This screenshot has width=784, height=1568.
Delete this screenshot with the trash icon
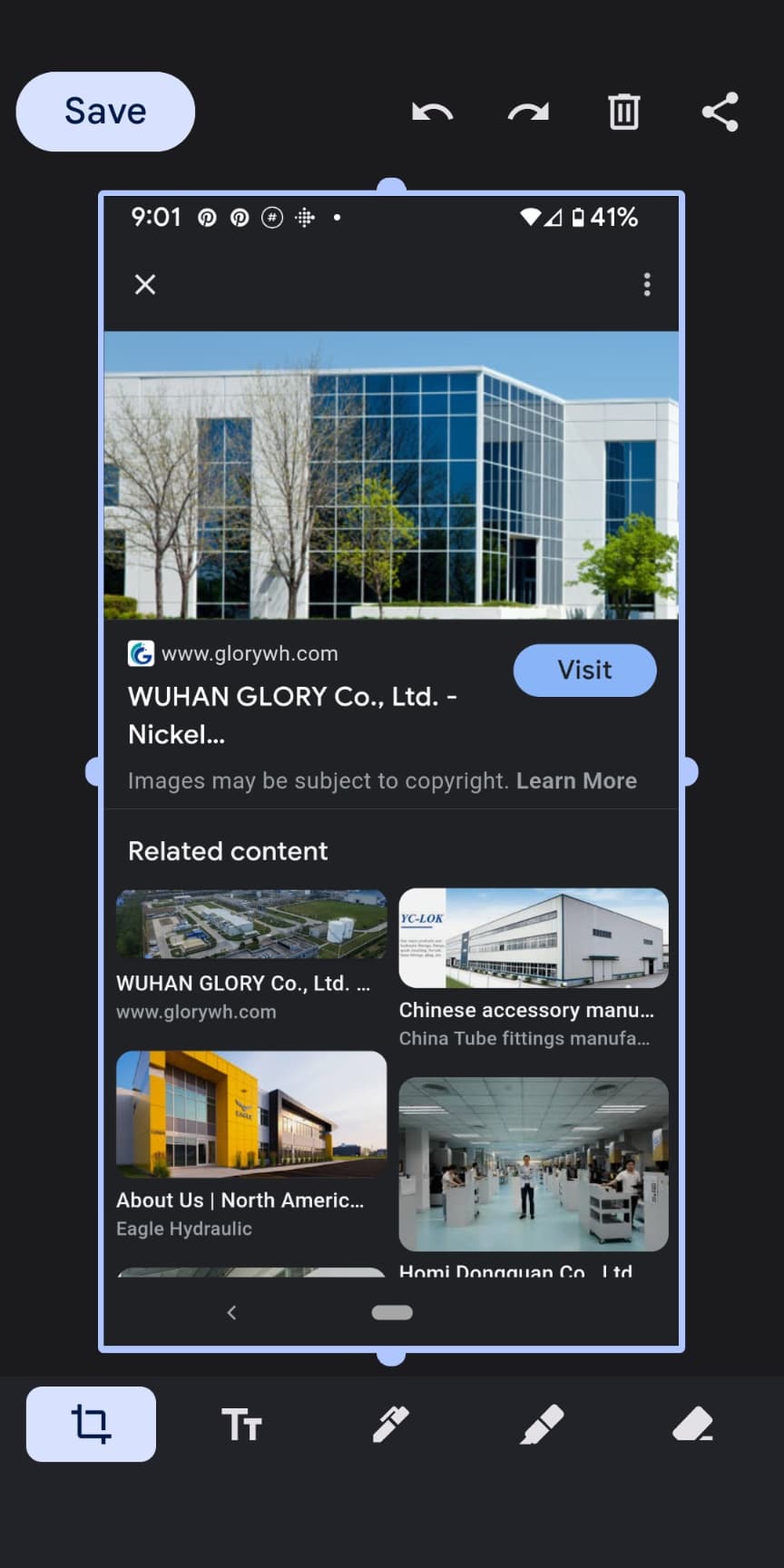click(x=623, y=112)
